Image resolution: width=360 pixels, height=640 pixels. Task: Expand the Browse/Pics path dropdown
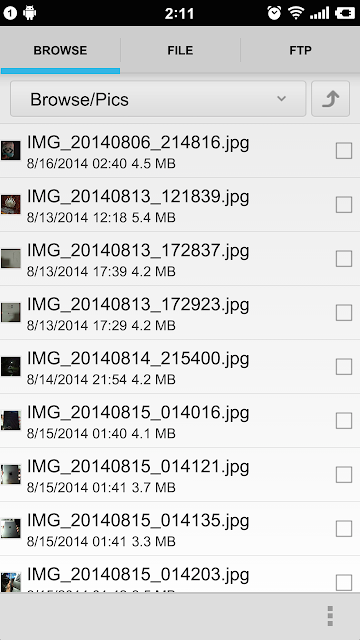pos(158,99)
